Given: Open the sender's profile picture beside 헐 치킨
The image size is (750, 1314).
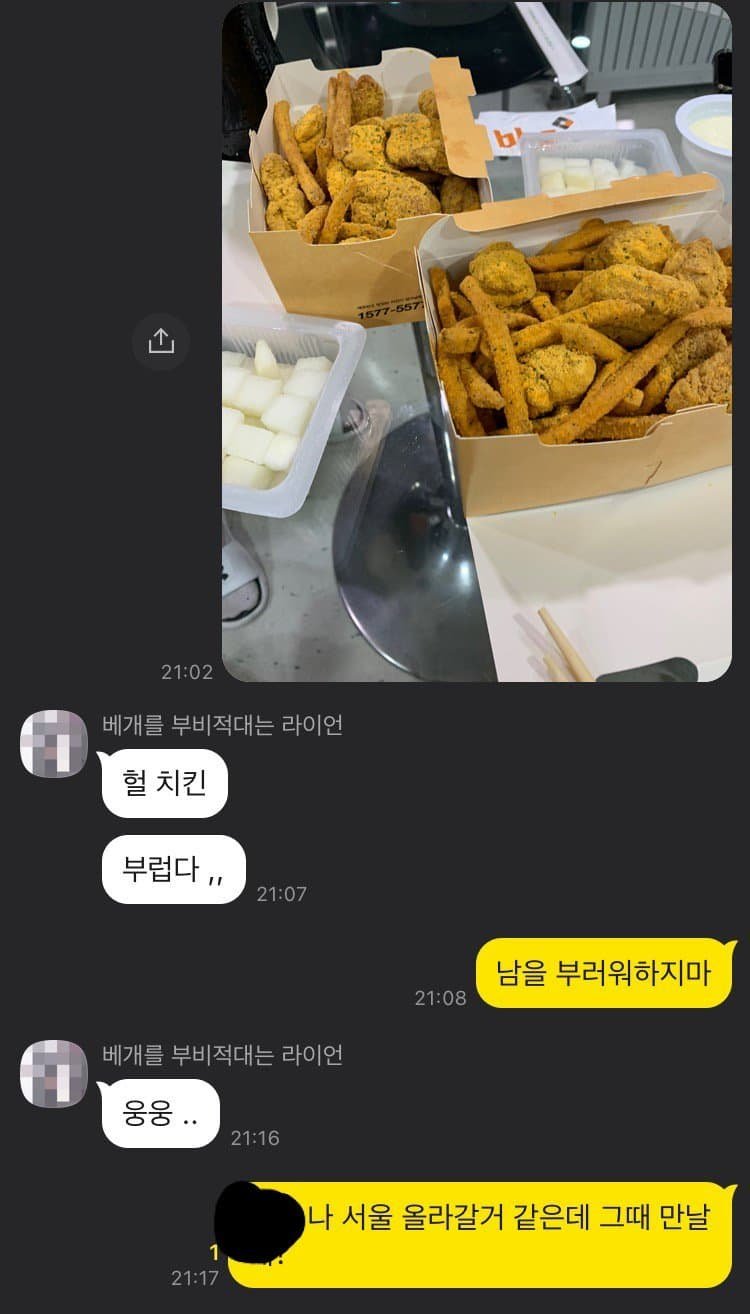Looking at the screenshot, I should (54, 743).
